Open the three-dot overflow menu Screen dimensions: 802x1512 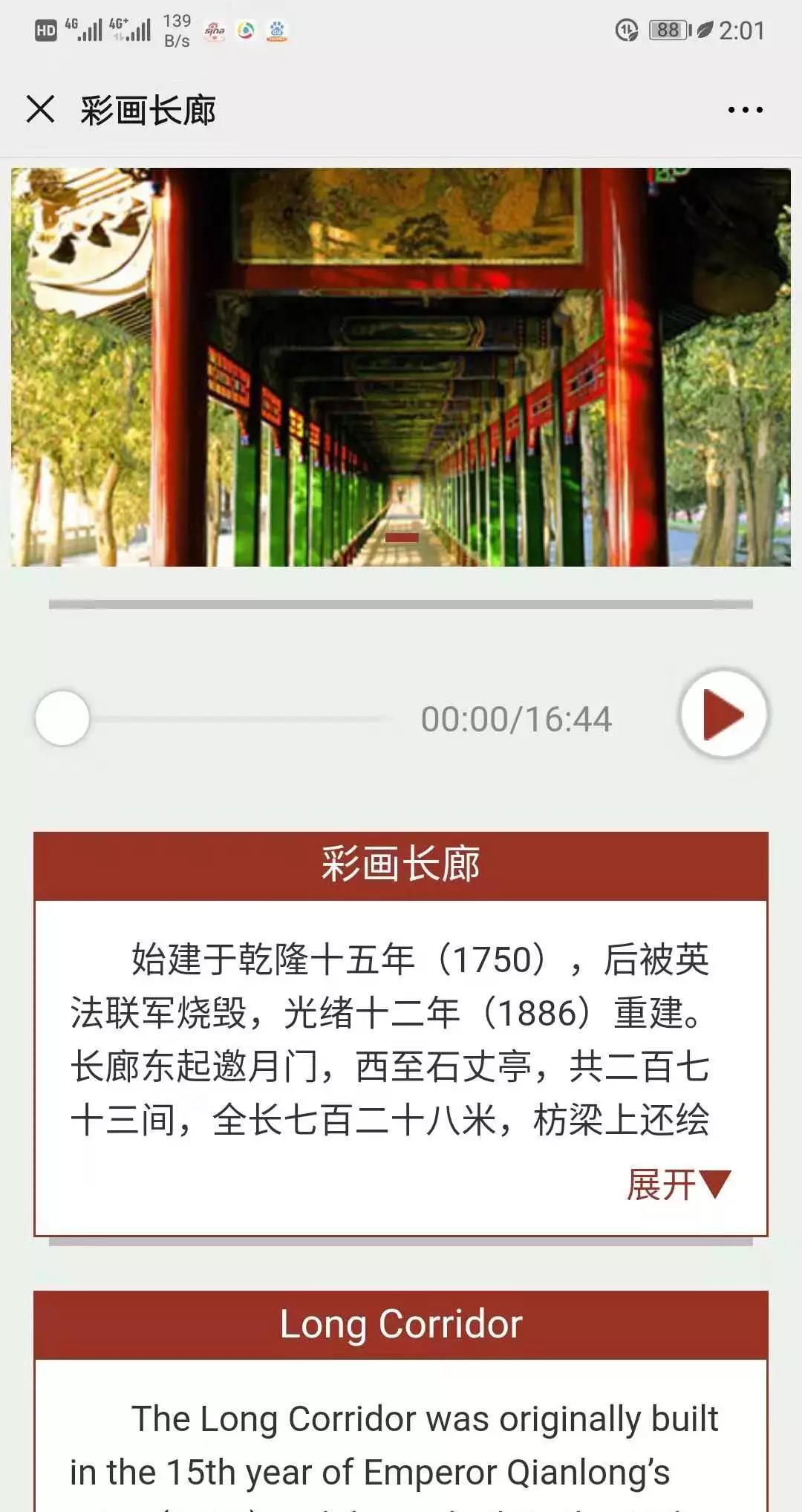(745, 110)
